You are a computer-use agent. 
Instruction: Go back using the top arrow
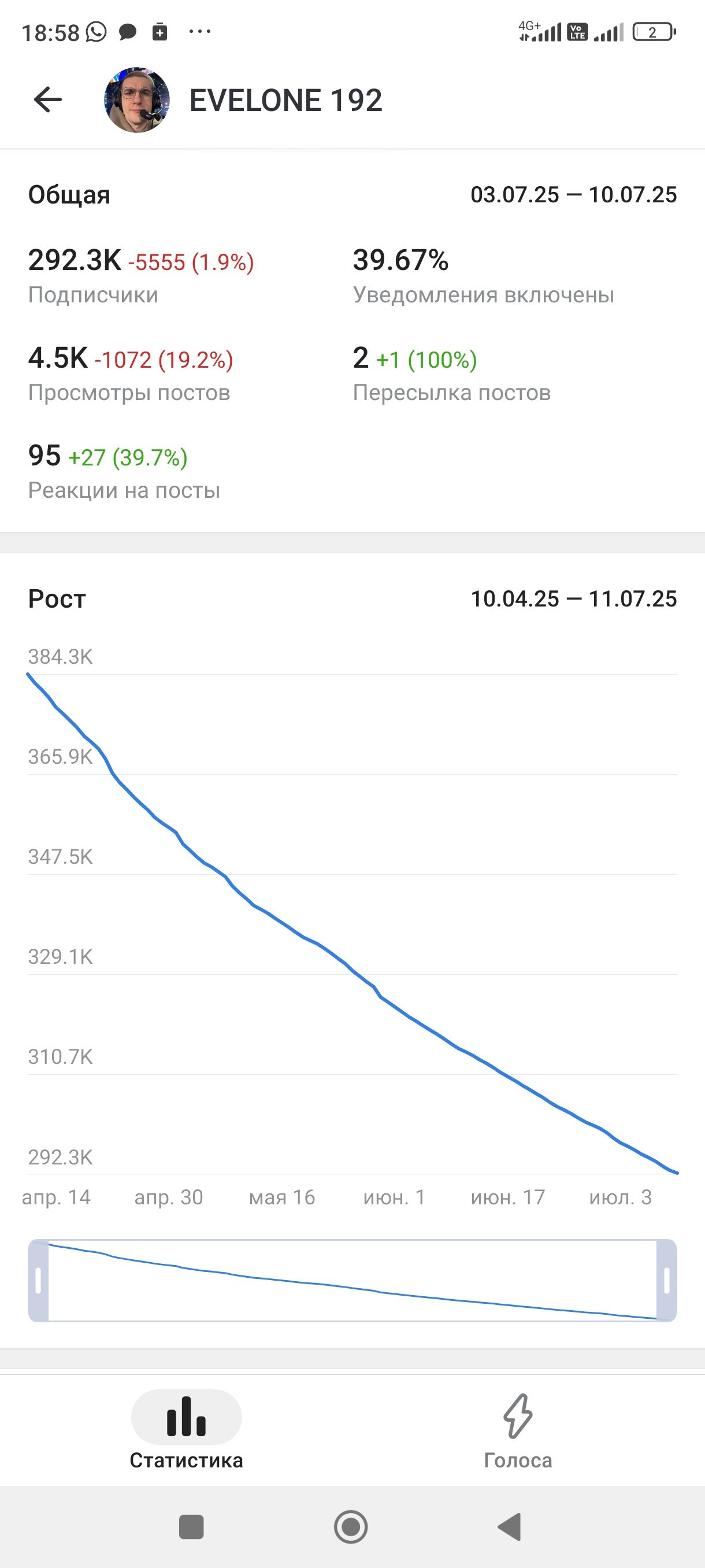(48, 100)
